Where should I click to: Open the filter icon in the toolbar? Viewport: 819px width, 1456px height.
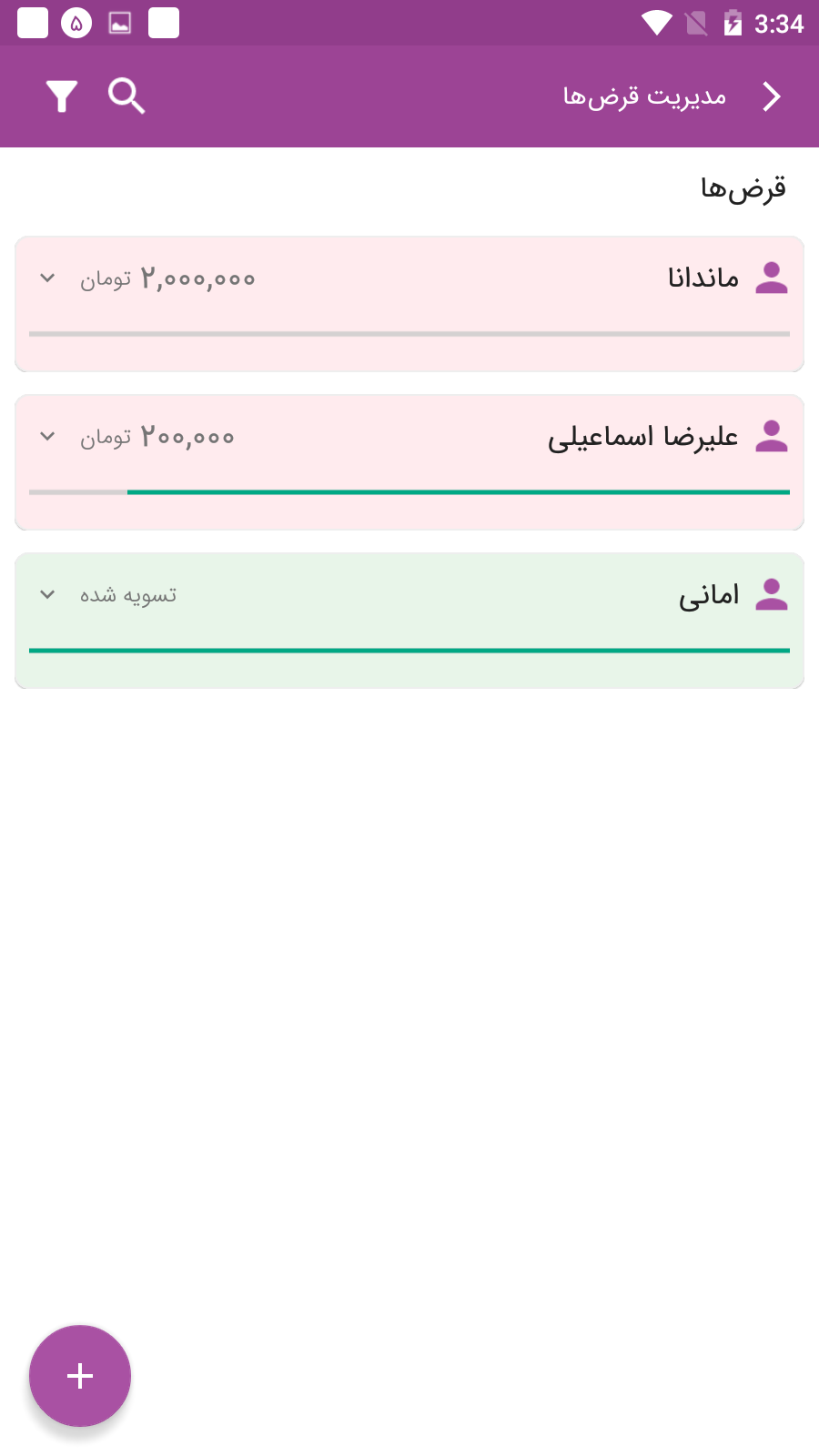pos(61,96)
